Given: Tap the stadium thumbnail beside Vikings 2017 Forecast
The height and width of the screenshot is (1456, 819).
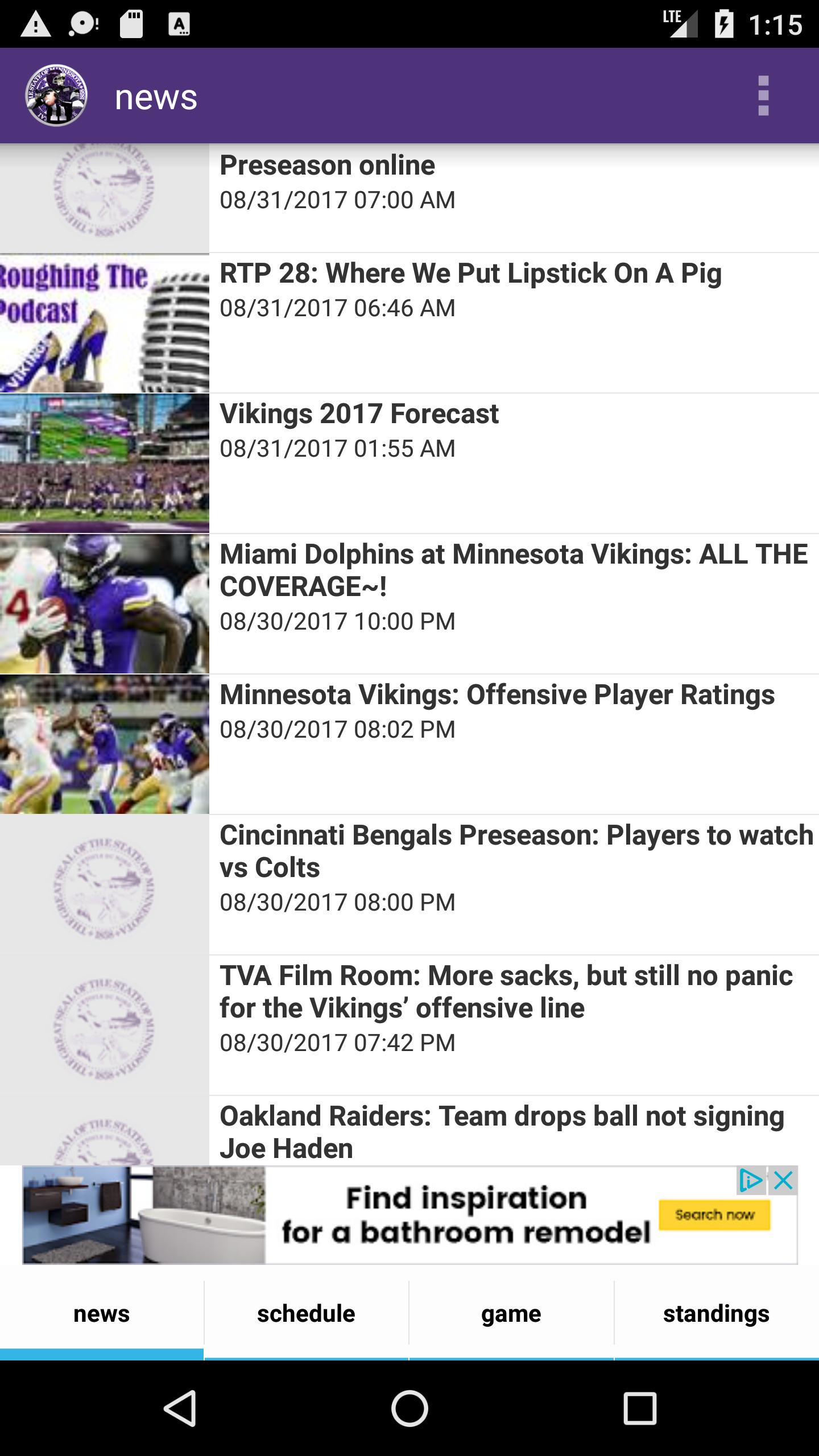Looking at the screenshot, I should pyautogui.click(x=105, y=461).
